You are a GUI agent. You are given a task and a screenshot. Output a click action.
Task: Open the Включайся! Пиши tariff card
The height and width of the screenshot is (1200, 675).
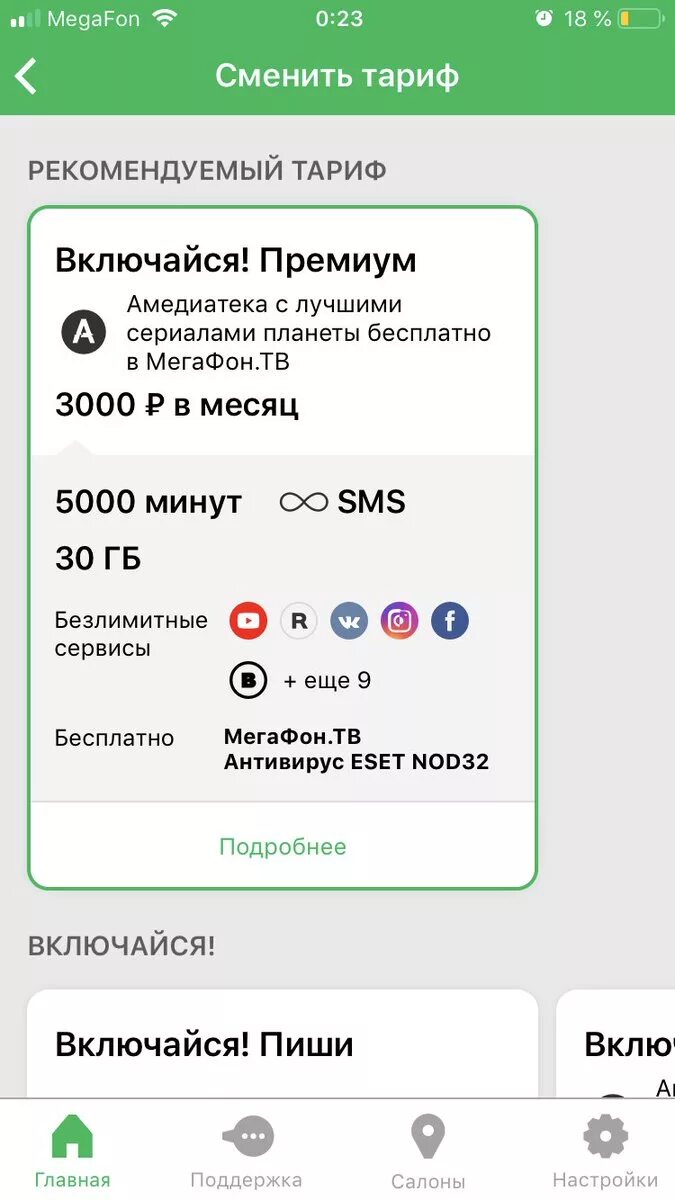[x=282, y=1044]
